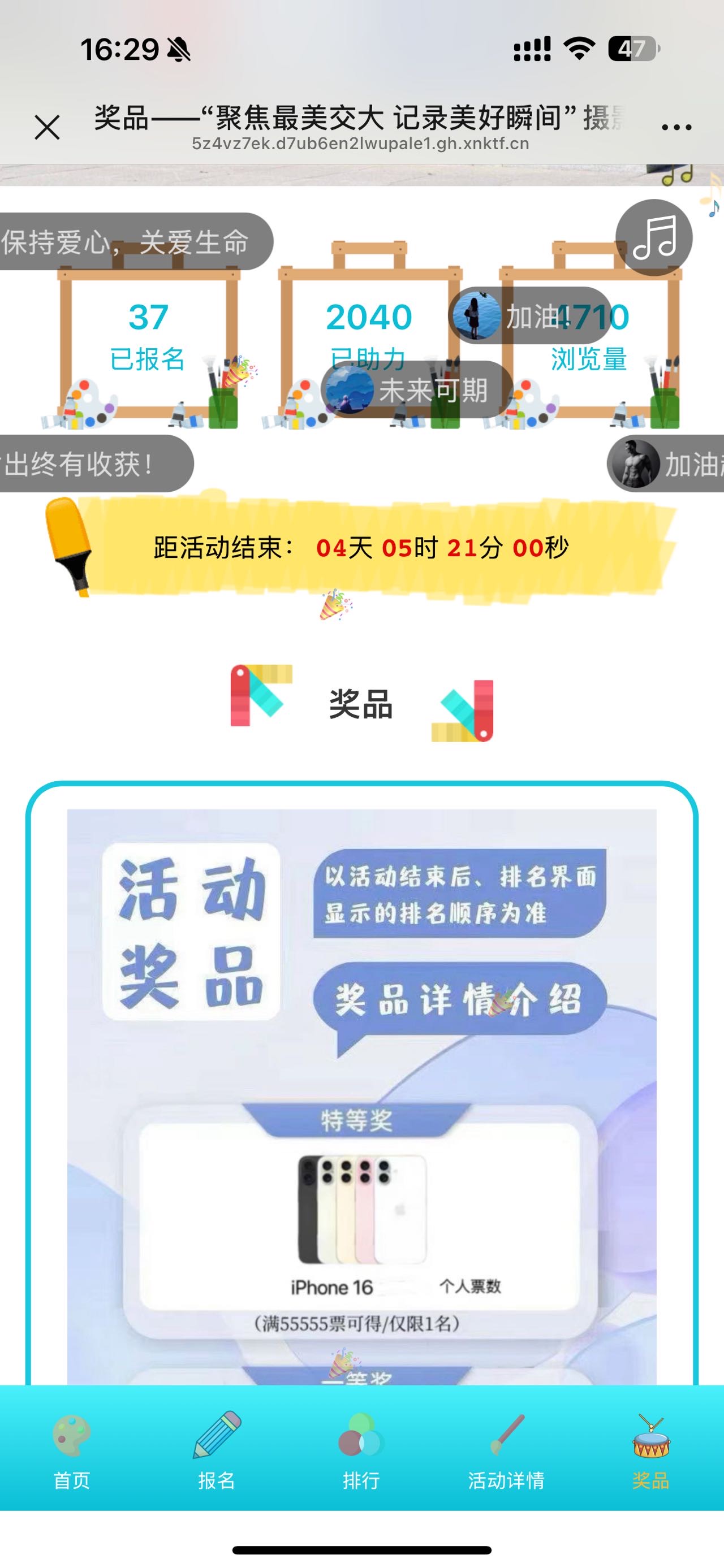Toggle the background music button
Viewport: 724px width, 1568px height.
point(654,237)
